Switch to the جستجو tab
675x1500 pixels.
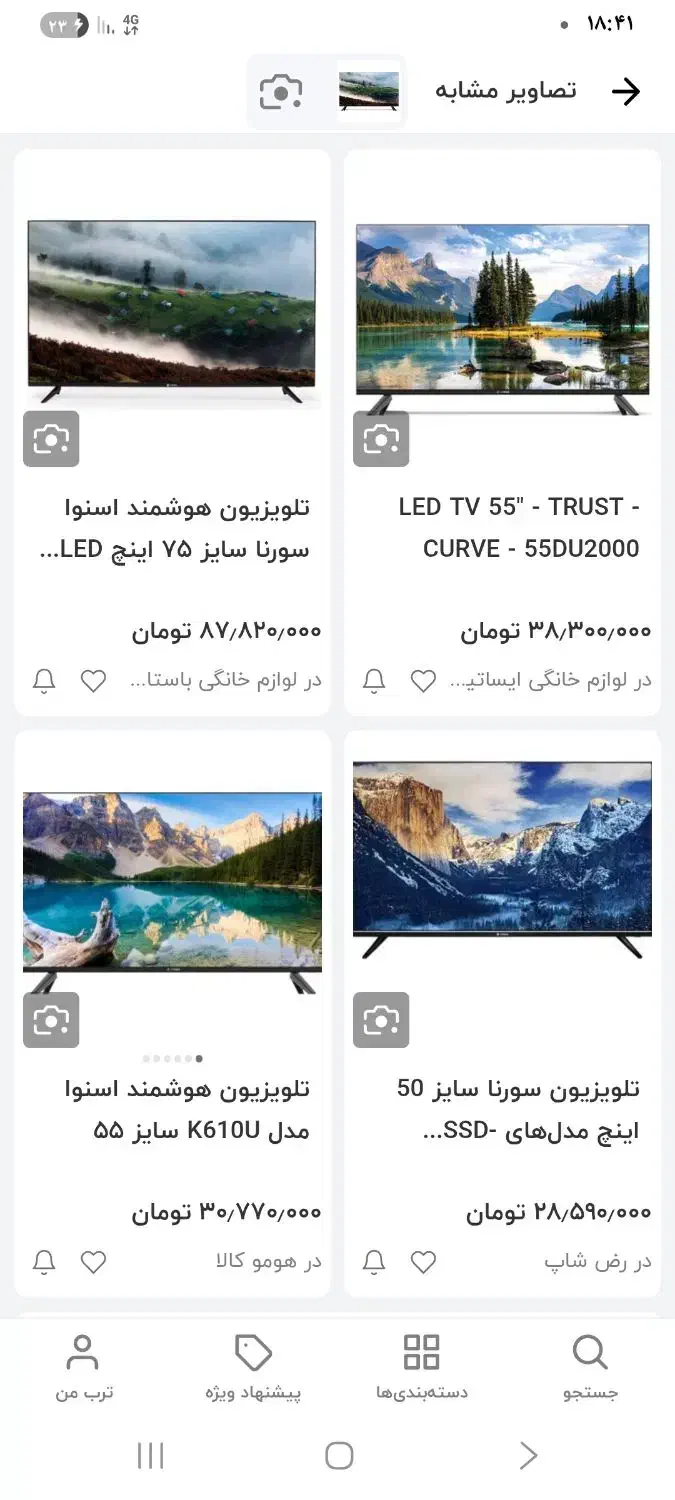(590, 1368)
